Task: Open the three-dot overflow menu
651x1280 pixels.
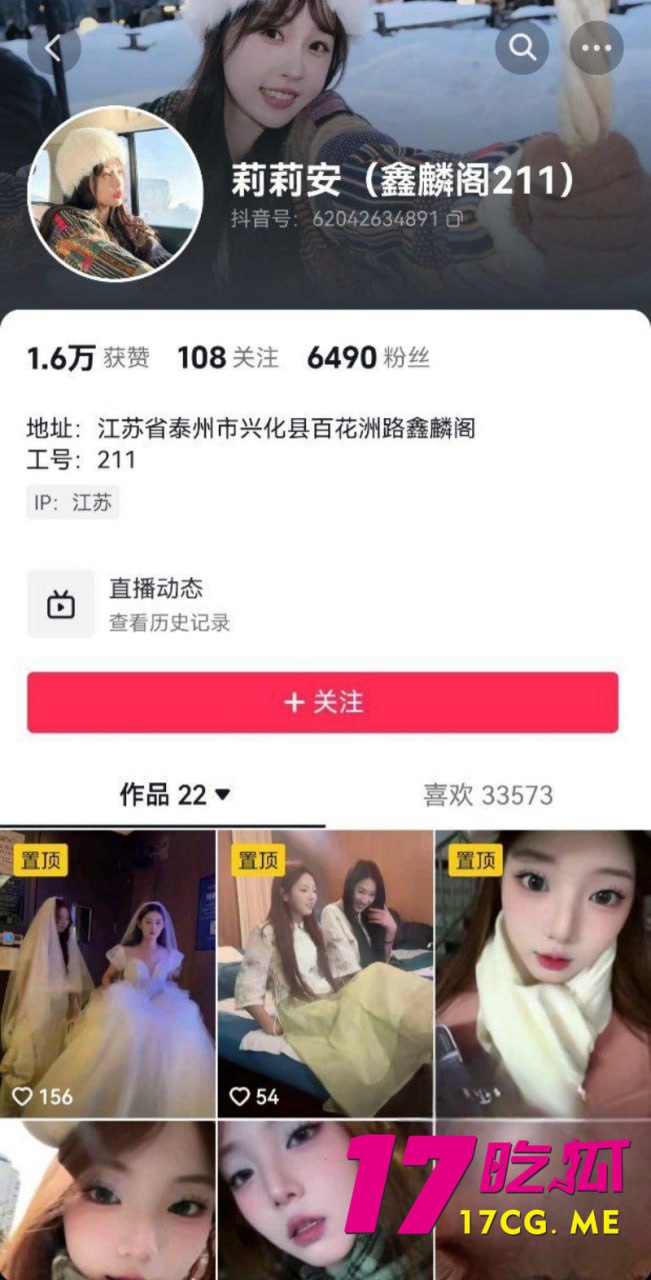Action: (596, 48)
